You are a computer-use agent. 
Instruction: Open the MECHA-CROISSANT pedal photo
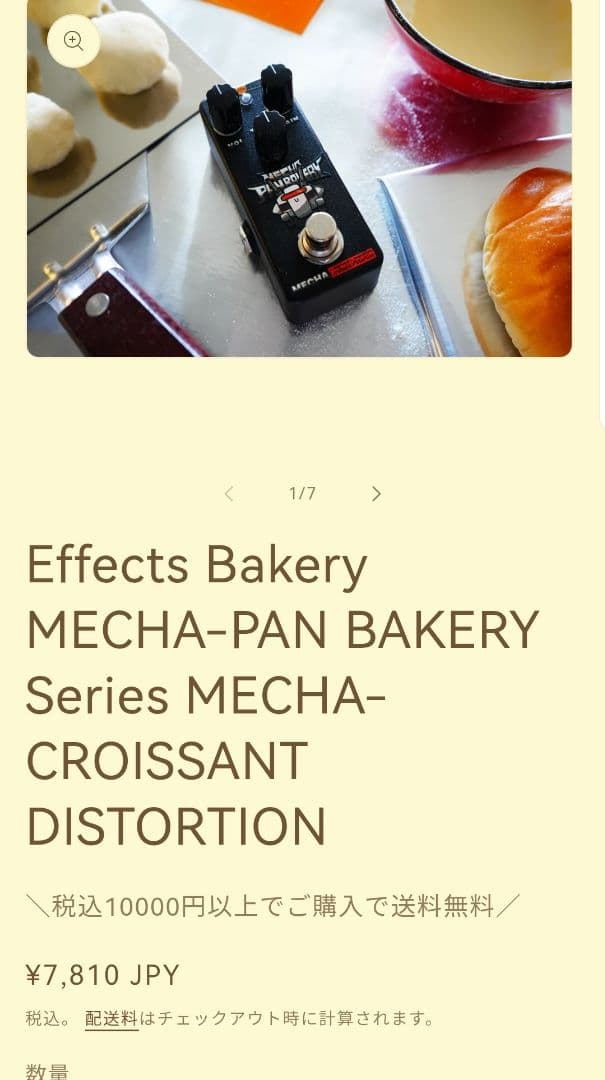pyautogui.click(x=300, y=200)
